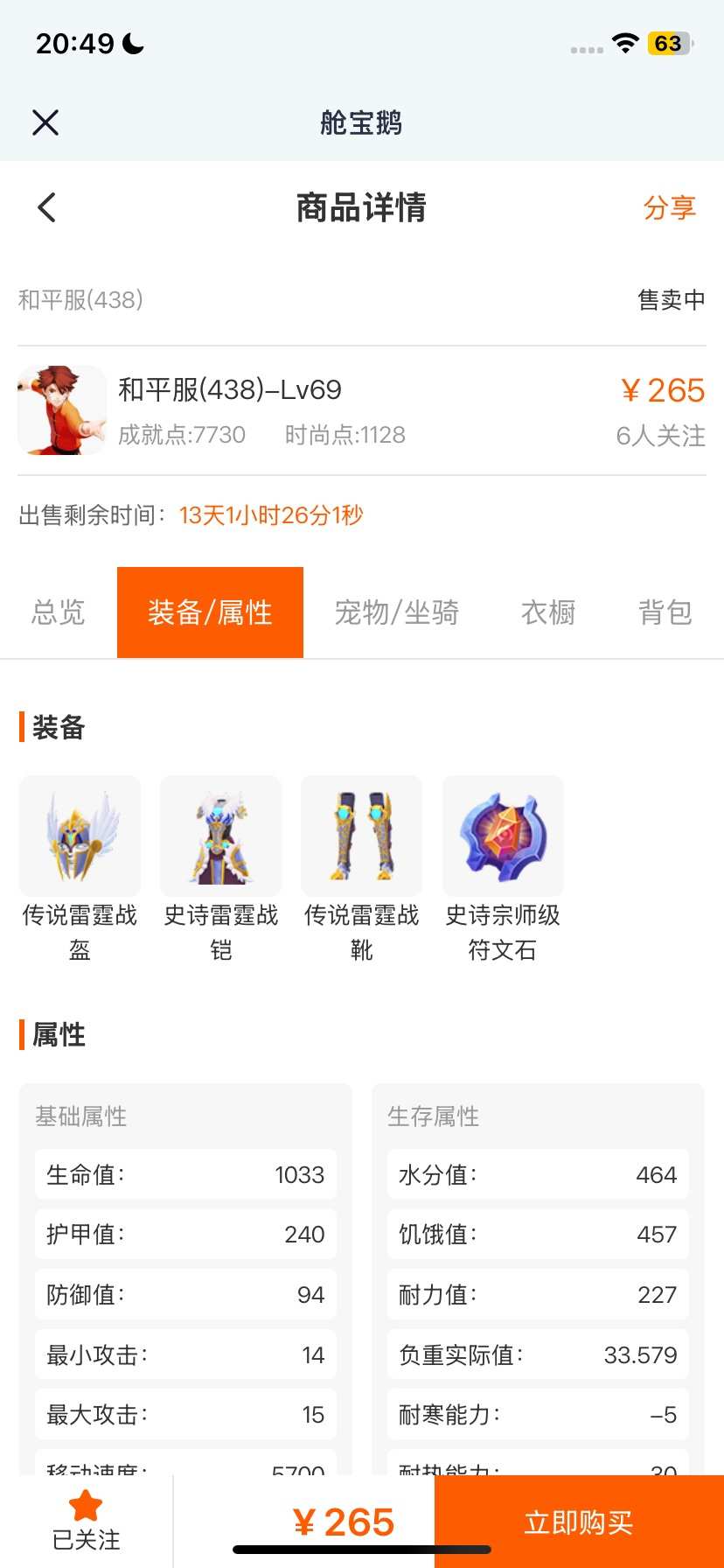724x1568 pixels.
Task: Tap 立即购买 to buy now
Action: pyautogui.click(x=579, y=1522)
